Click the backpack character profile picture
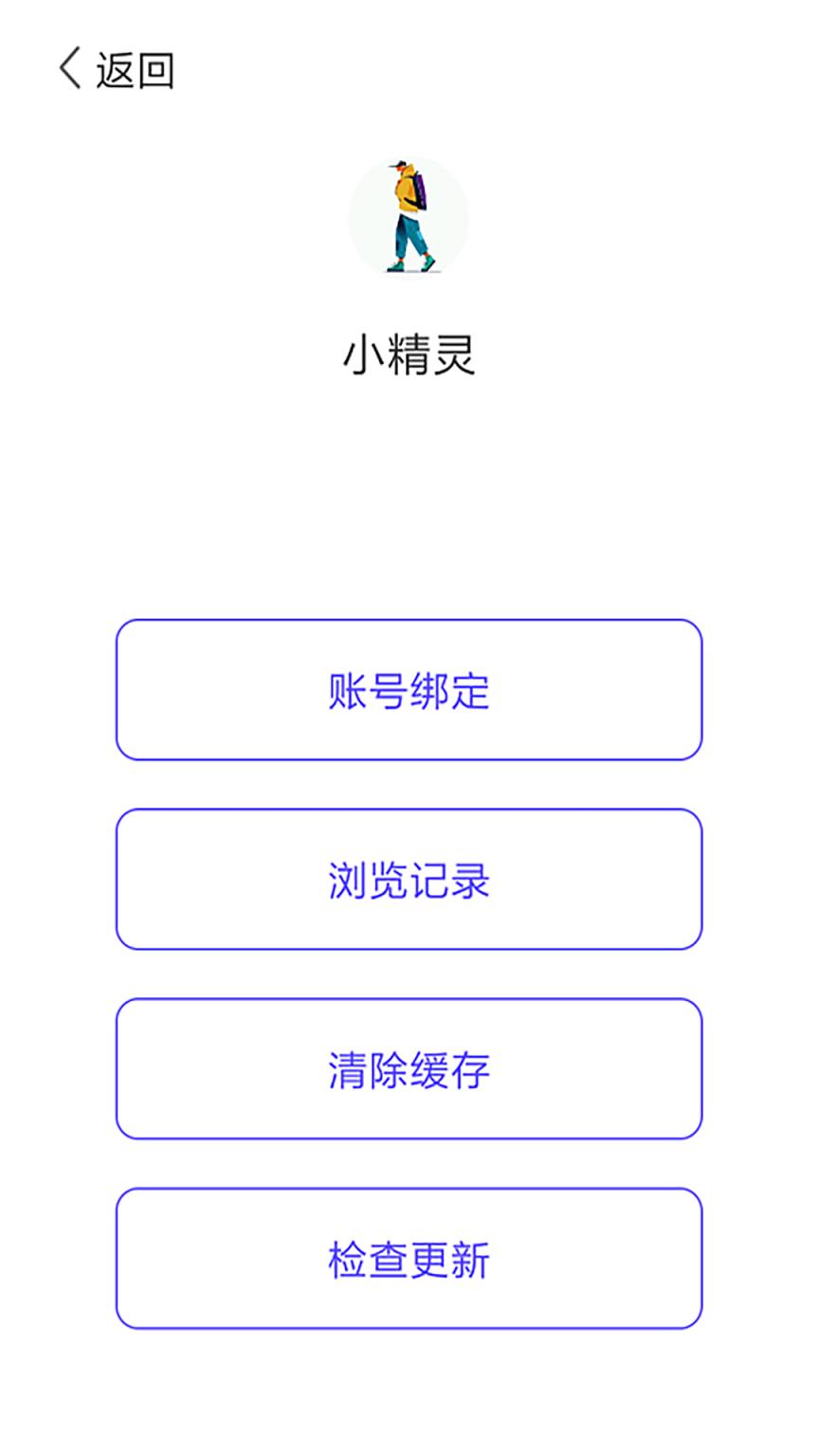 [408, 216]
